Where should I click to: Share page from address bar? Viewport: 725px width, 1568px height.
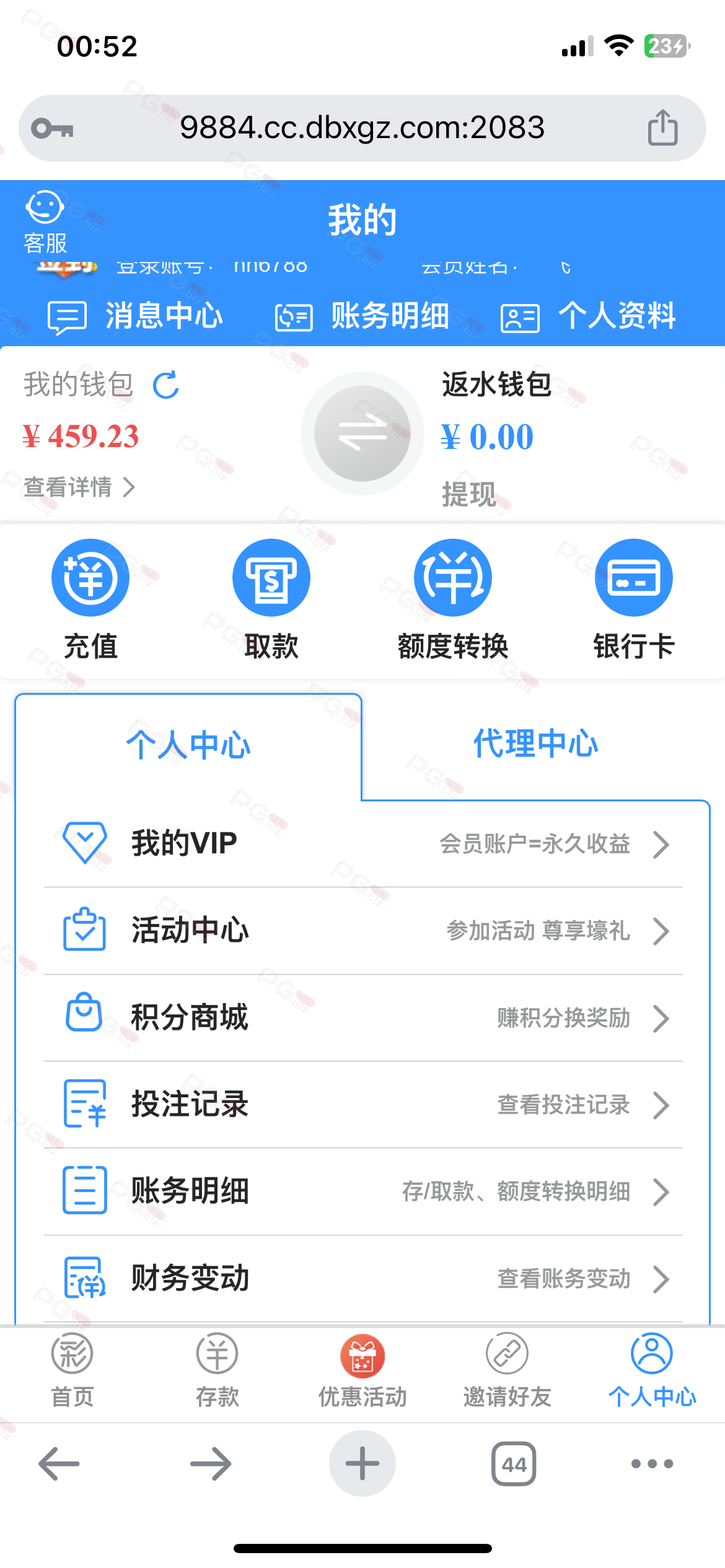(x=662, y=128)
